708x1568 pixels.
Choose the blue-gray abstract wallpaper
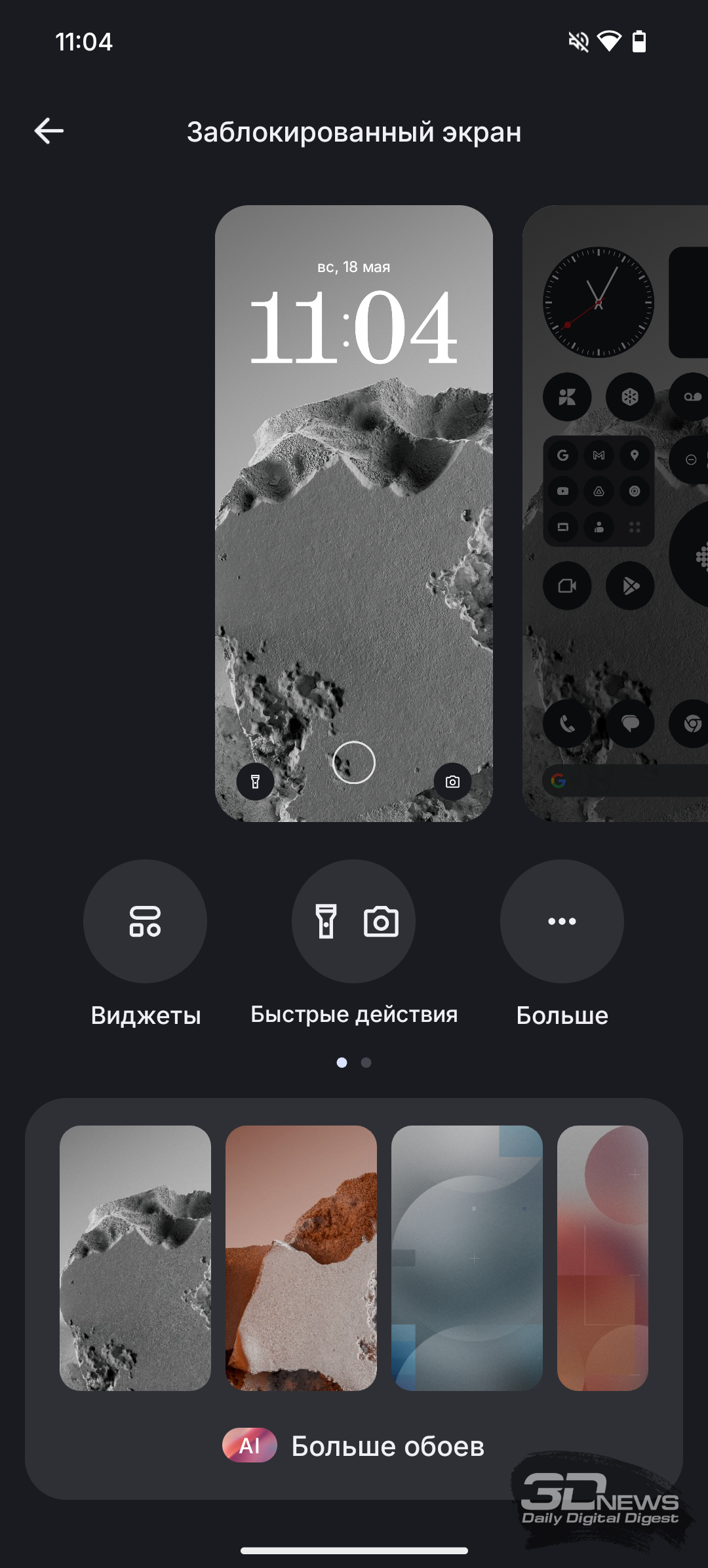[467, 1258]
